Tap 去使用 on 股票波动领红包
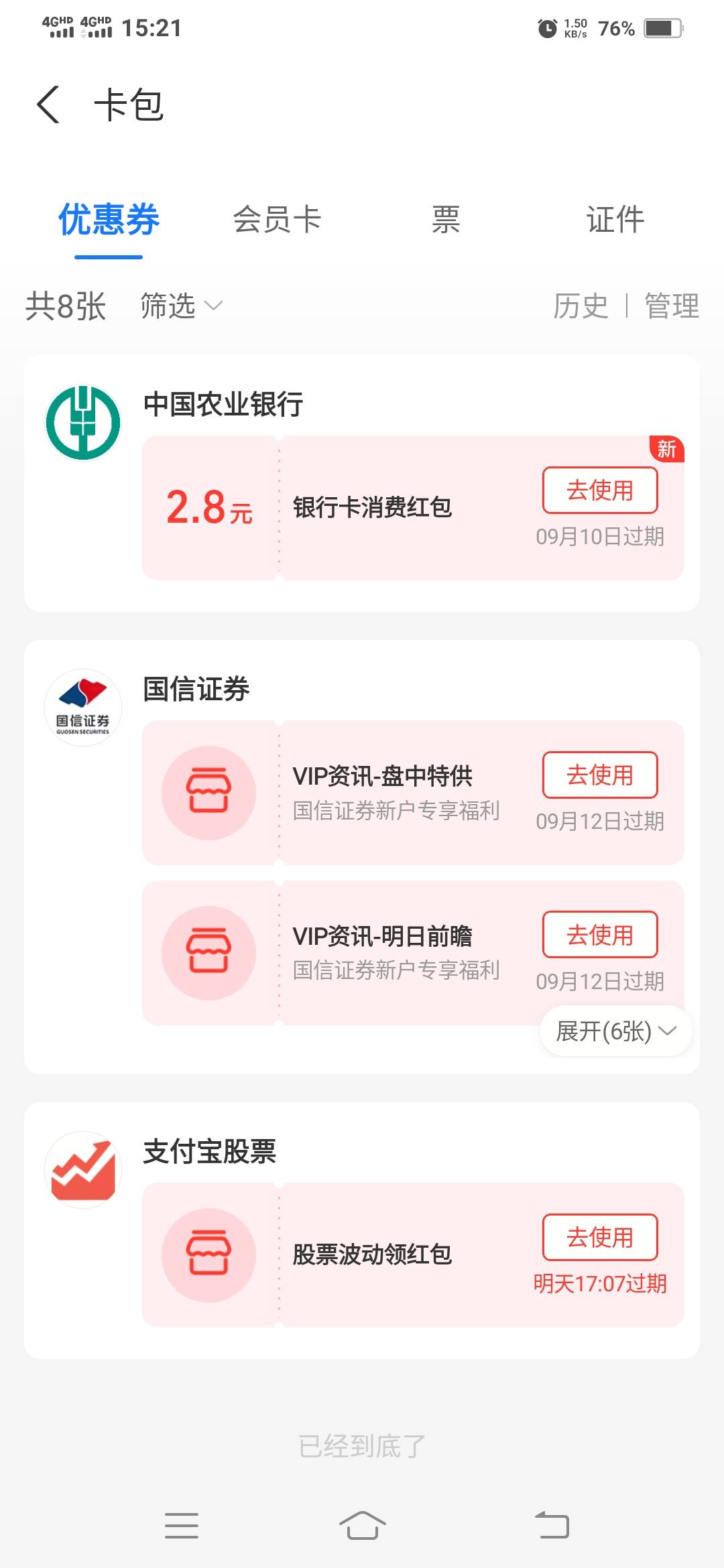 (600, 1237)
